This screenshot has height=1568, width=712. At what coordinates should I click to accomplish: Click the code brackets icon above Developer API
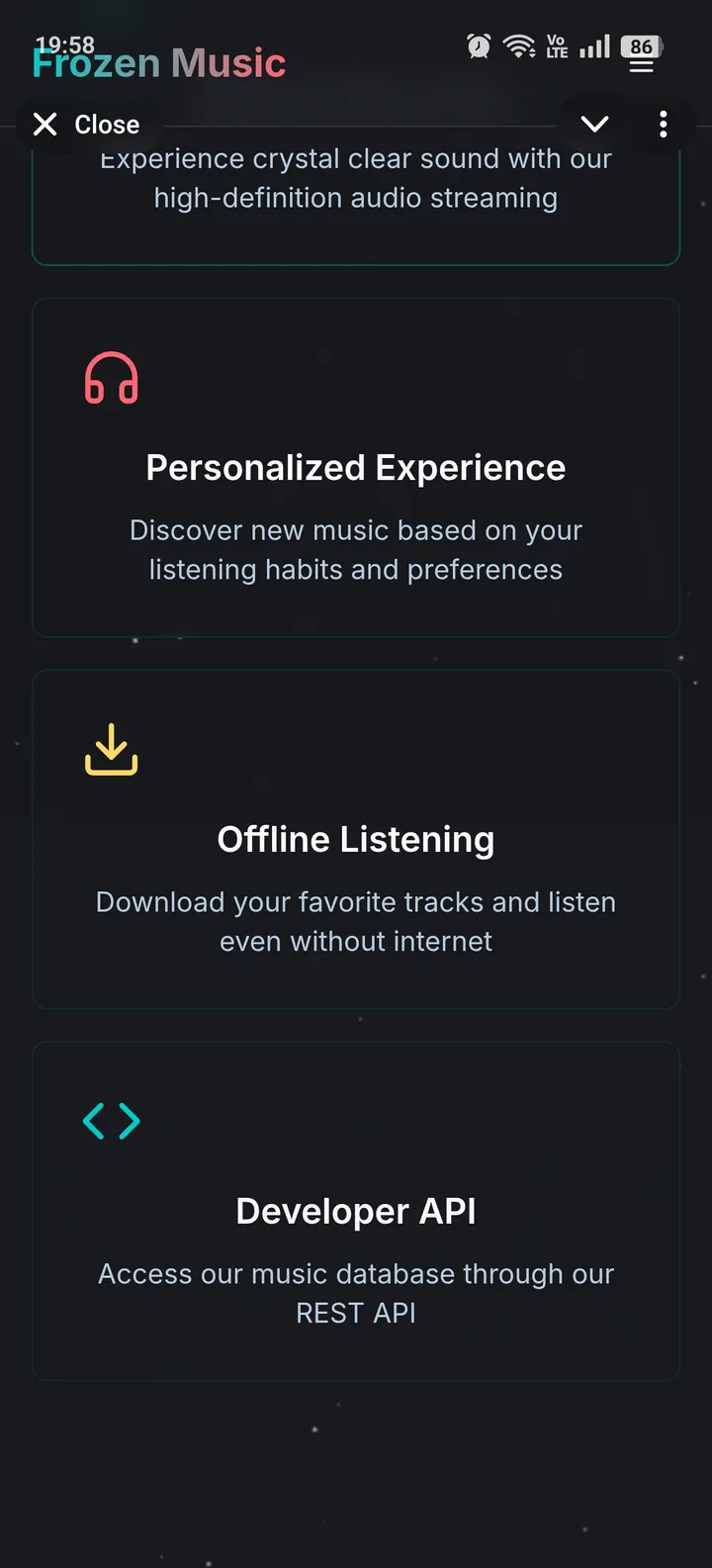111,1121
